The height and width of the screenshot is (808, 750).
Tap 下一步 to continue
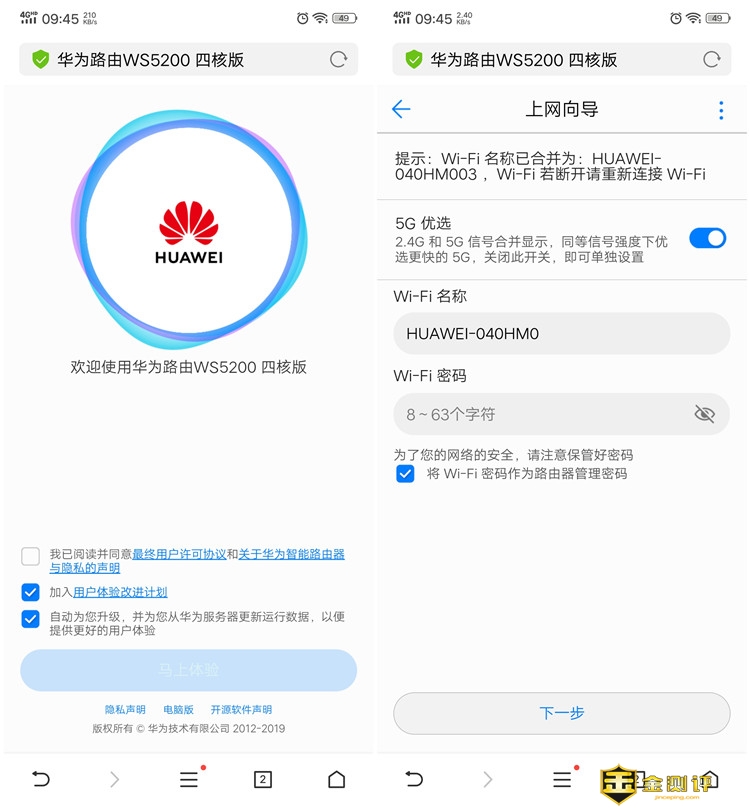click(x=561, y=713)
